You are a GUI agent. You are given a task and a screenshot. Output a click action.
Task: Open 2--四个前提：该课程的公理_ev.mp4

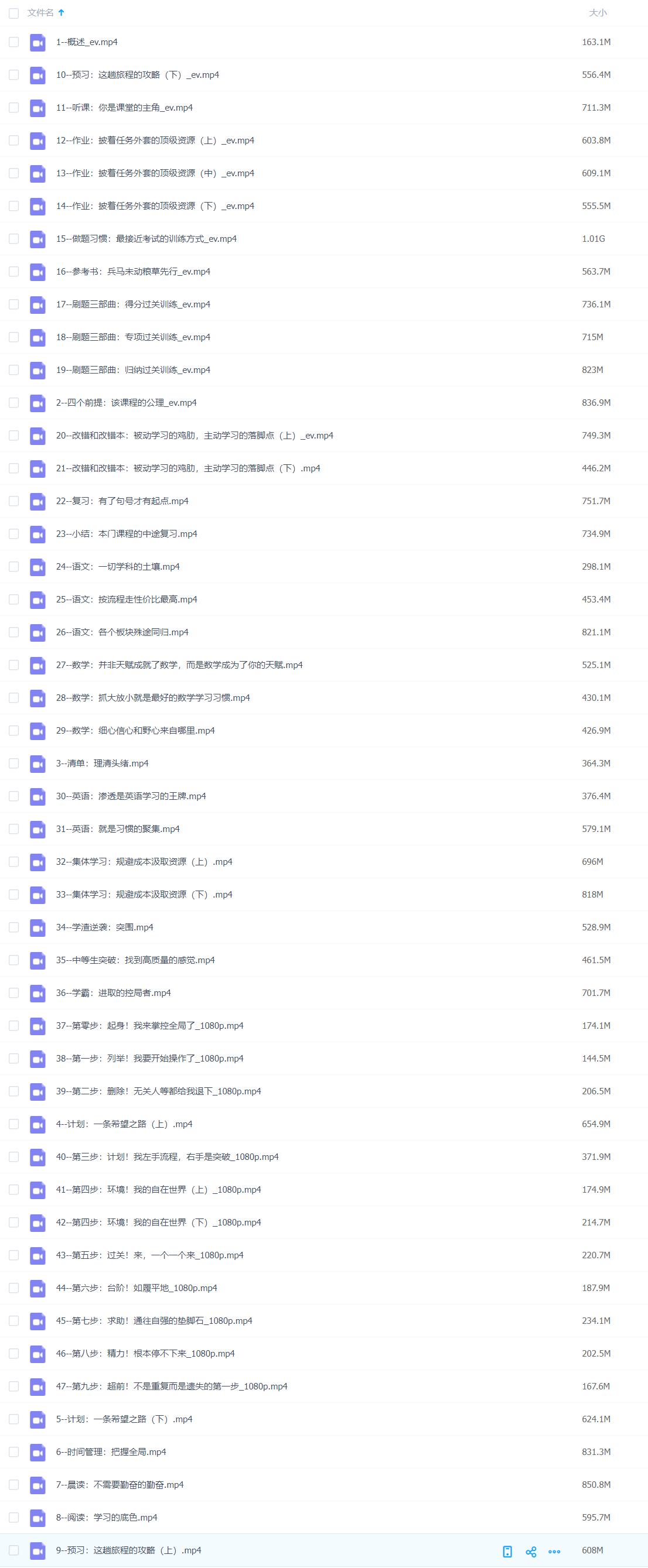pyautogui.click(x=126, y=402)
